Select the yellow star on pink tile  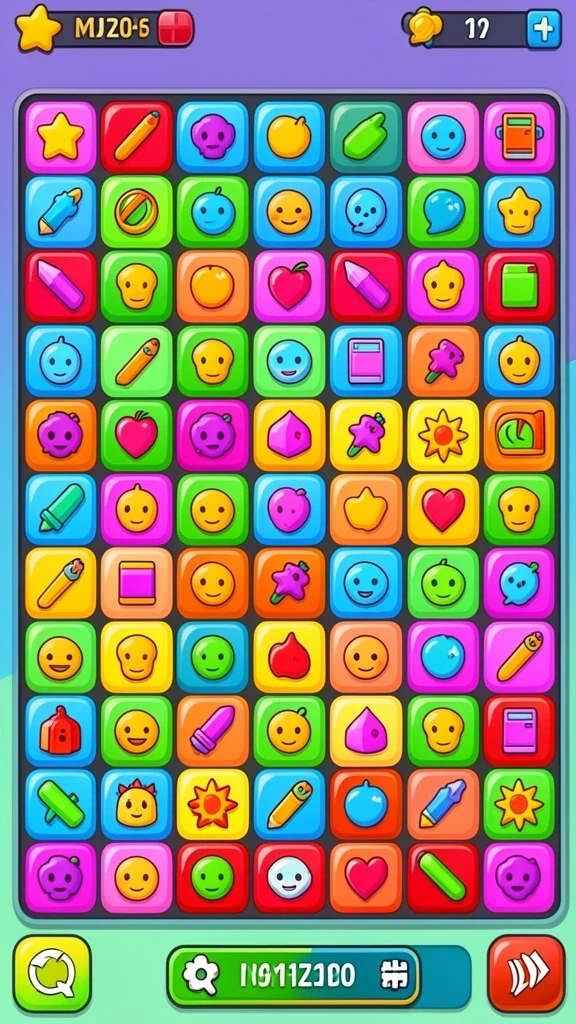(x=61, y=137)
